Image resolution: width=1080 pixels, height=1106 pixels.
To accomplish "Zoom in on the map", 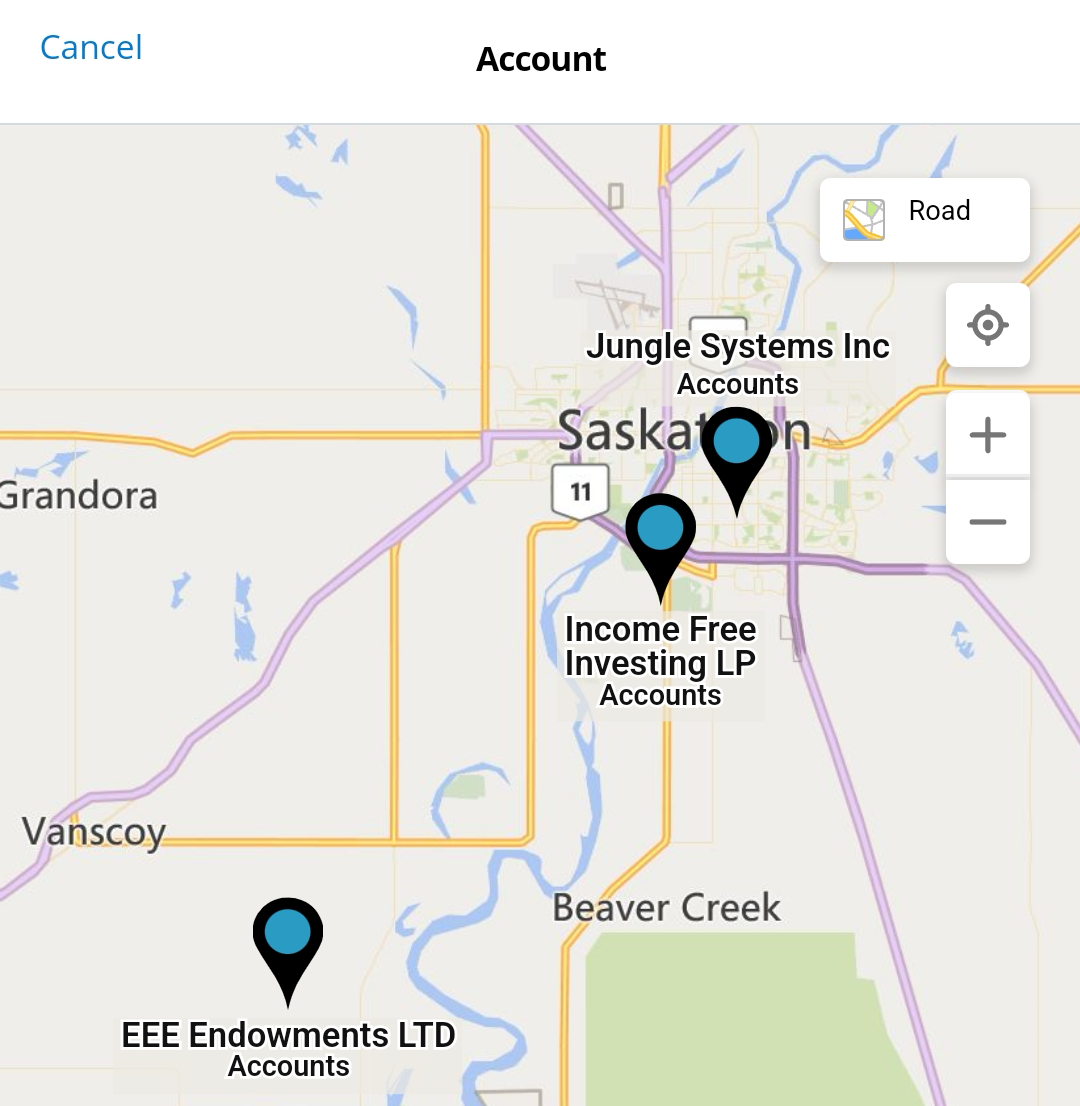I will (x=987, y=435).
